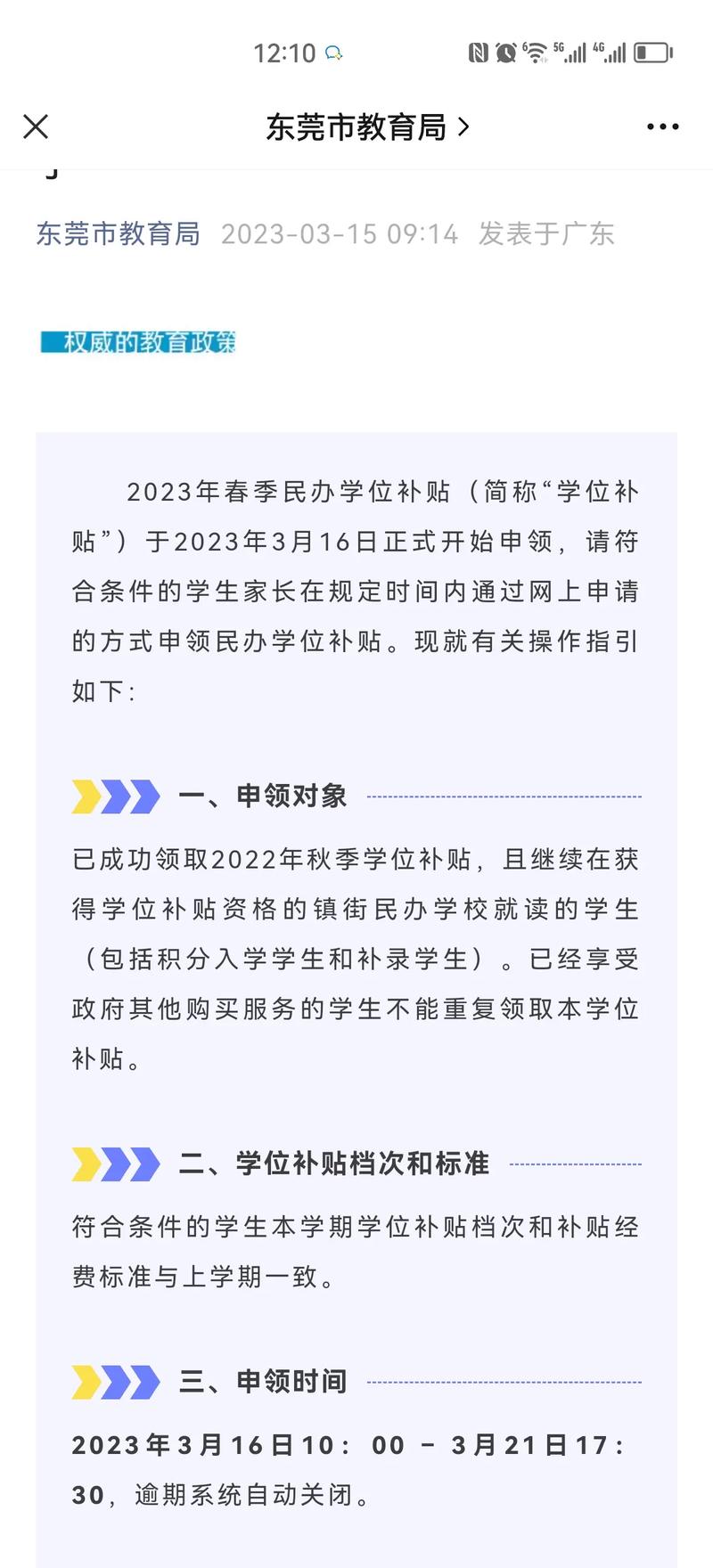Close the article page
Viewport: 713px width, 1568px height.
36,127
